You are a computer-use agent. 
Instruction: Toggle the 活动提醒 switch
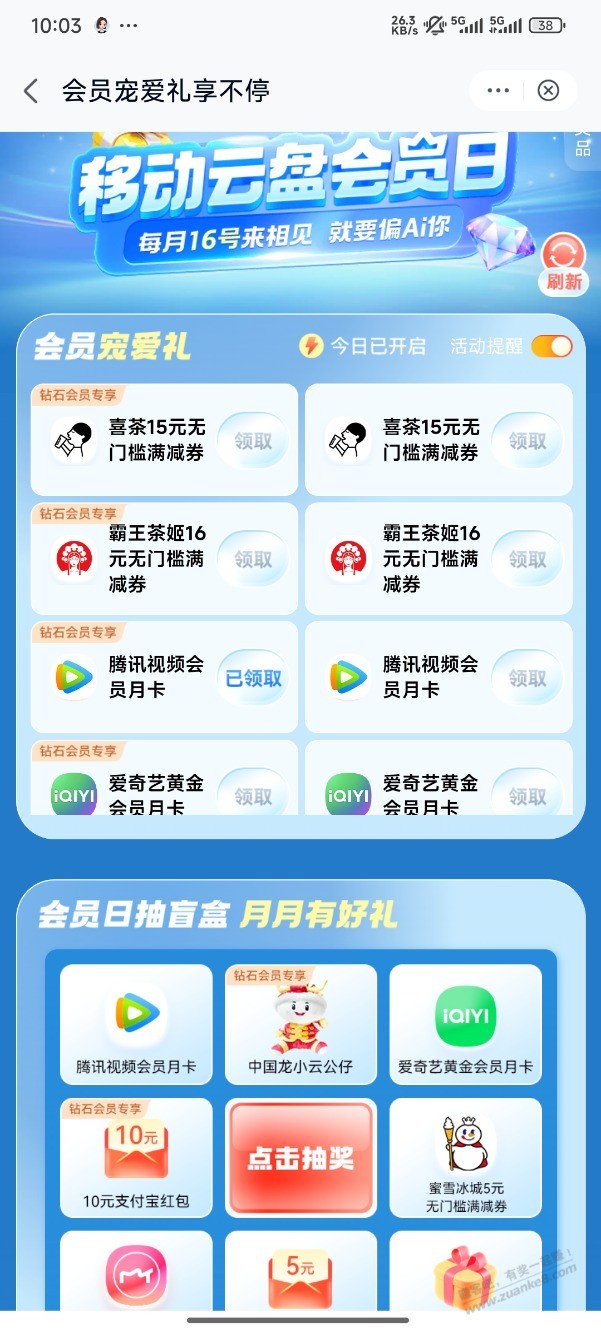click(x=552, y=346)
